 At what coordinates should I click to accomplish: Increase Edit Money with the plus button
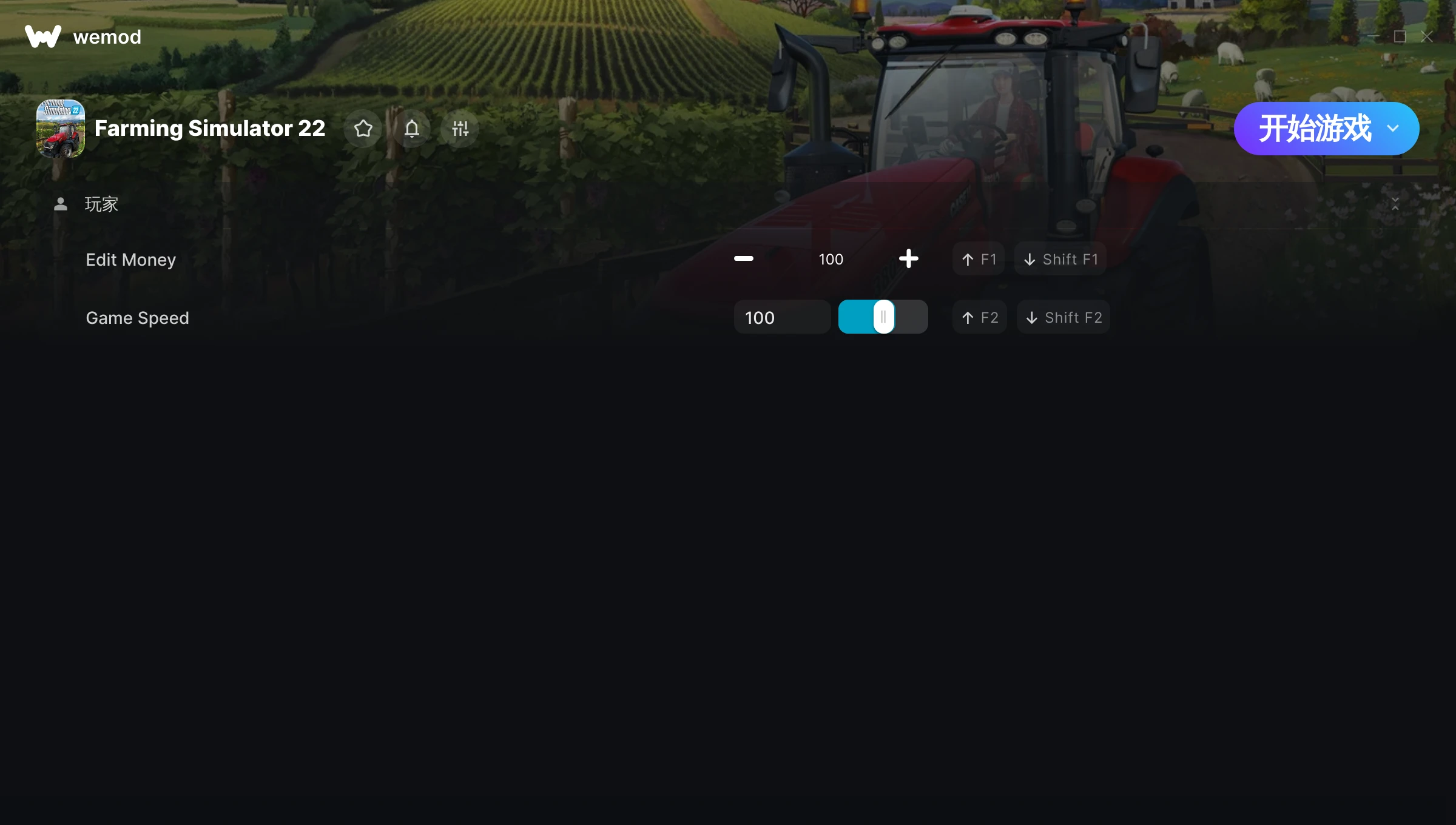pos(908,259)
